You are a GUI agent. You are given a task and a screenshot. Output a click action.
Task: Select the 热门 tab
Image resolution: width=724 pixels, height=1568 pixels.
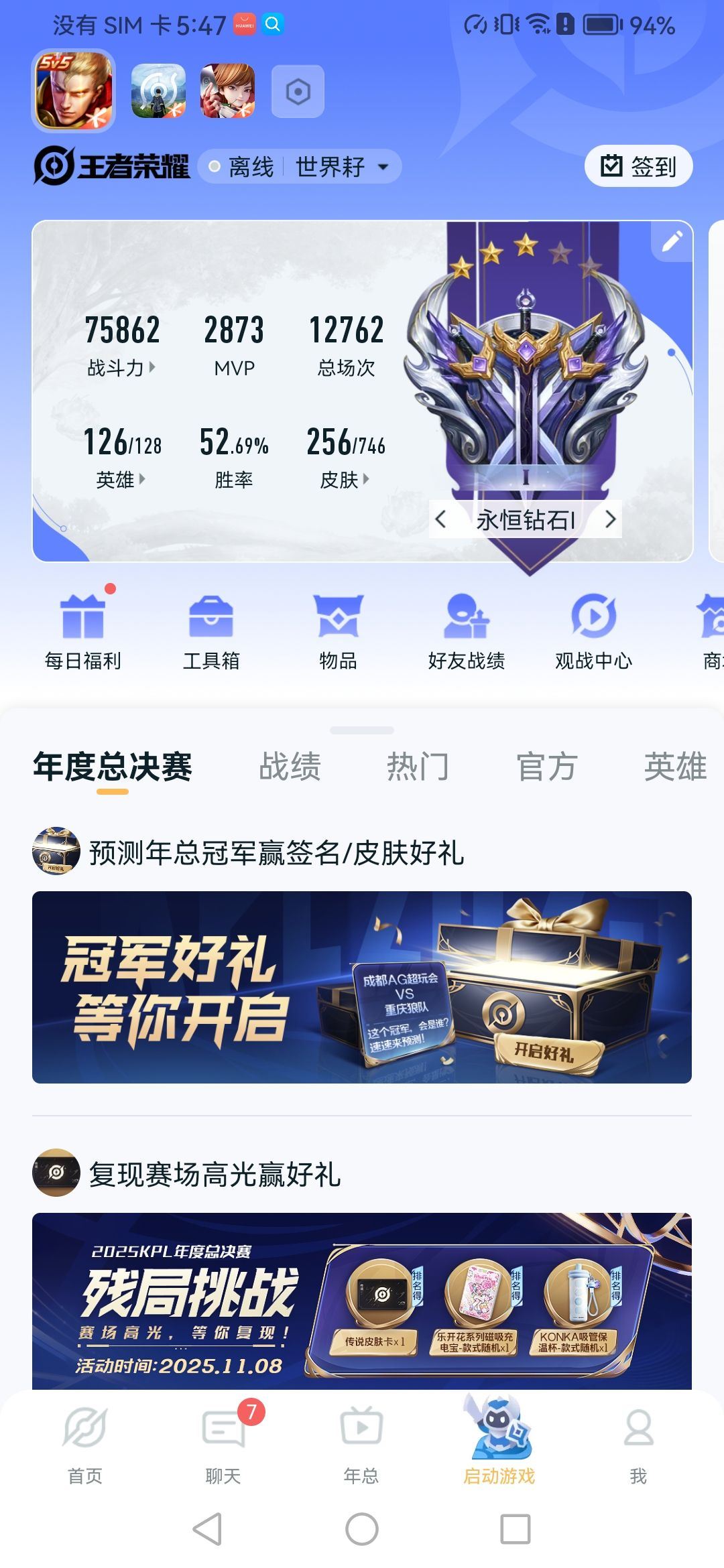coord(418,767)
